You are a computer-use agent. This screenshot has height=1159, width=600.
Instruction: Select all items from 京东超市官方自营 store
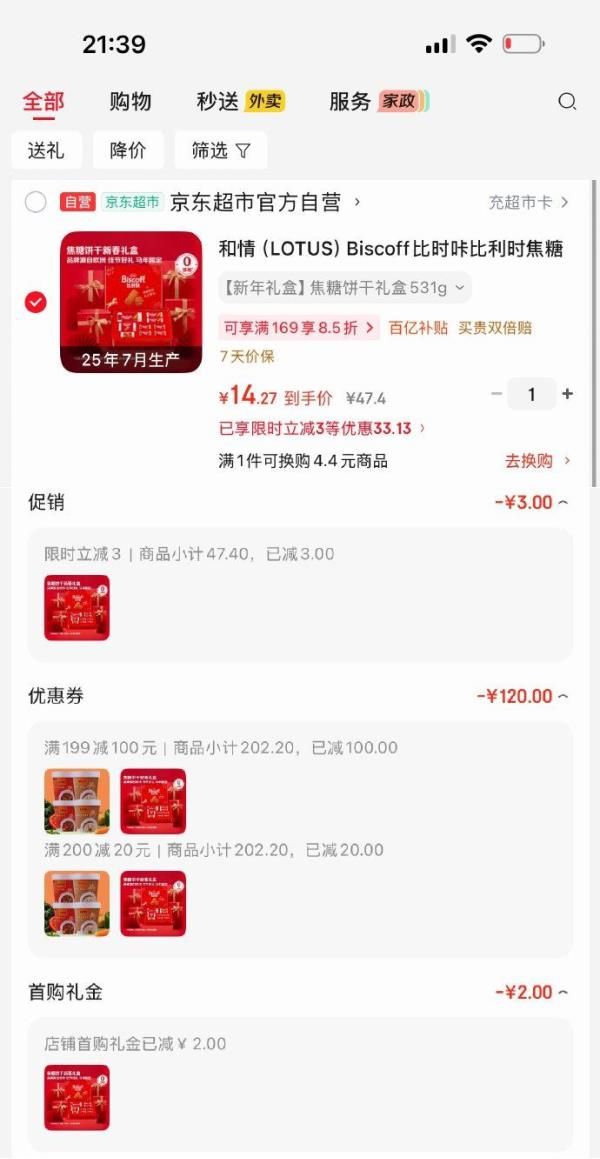point(36,202)
